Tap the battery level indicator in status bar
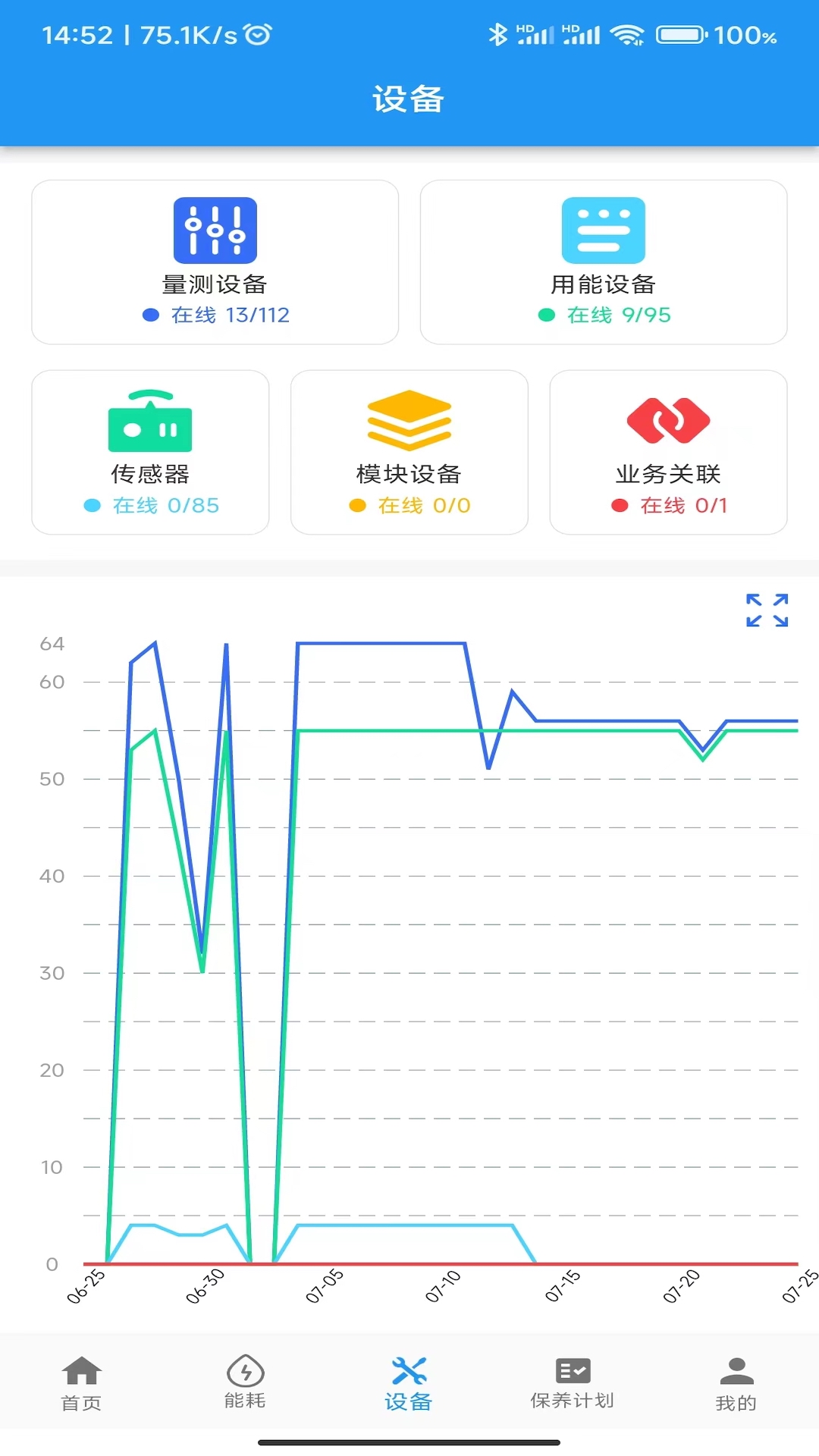 pos(682,33)
